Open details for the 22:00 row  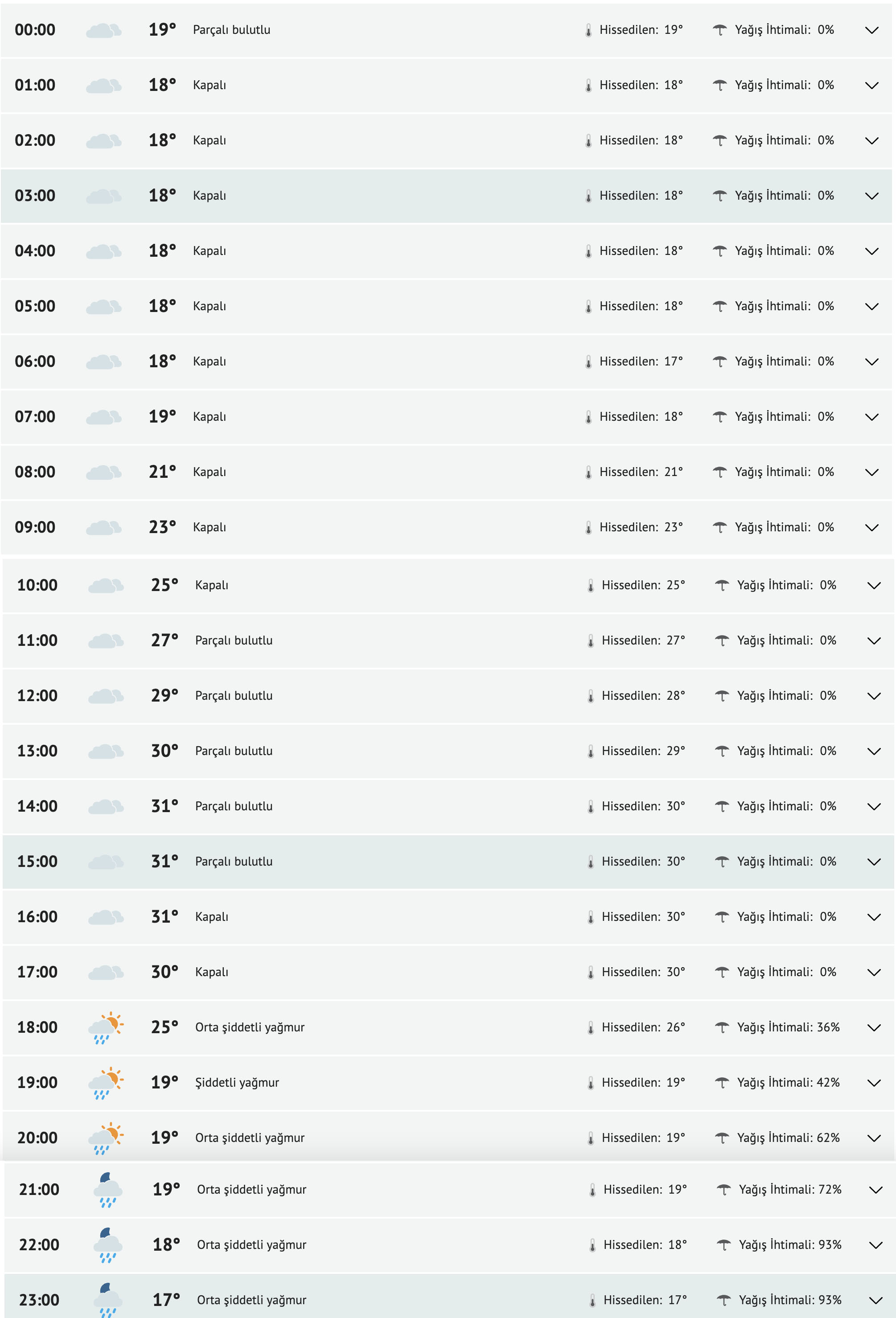coord(875,1245)
